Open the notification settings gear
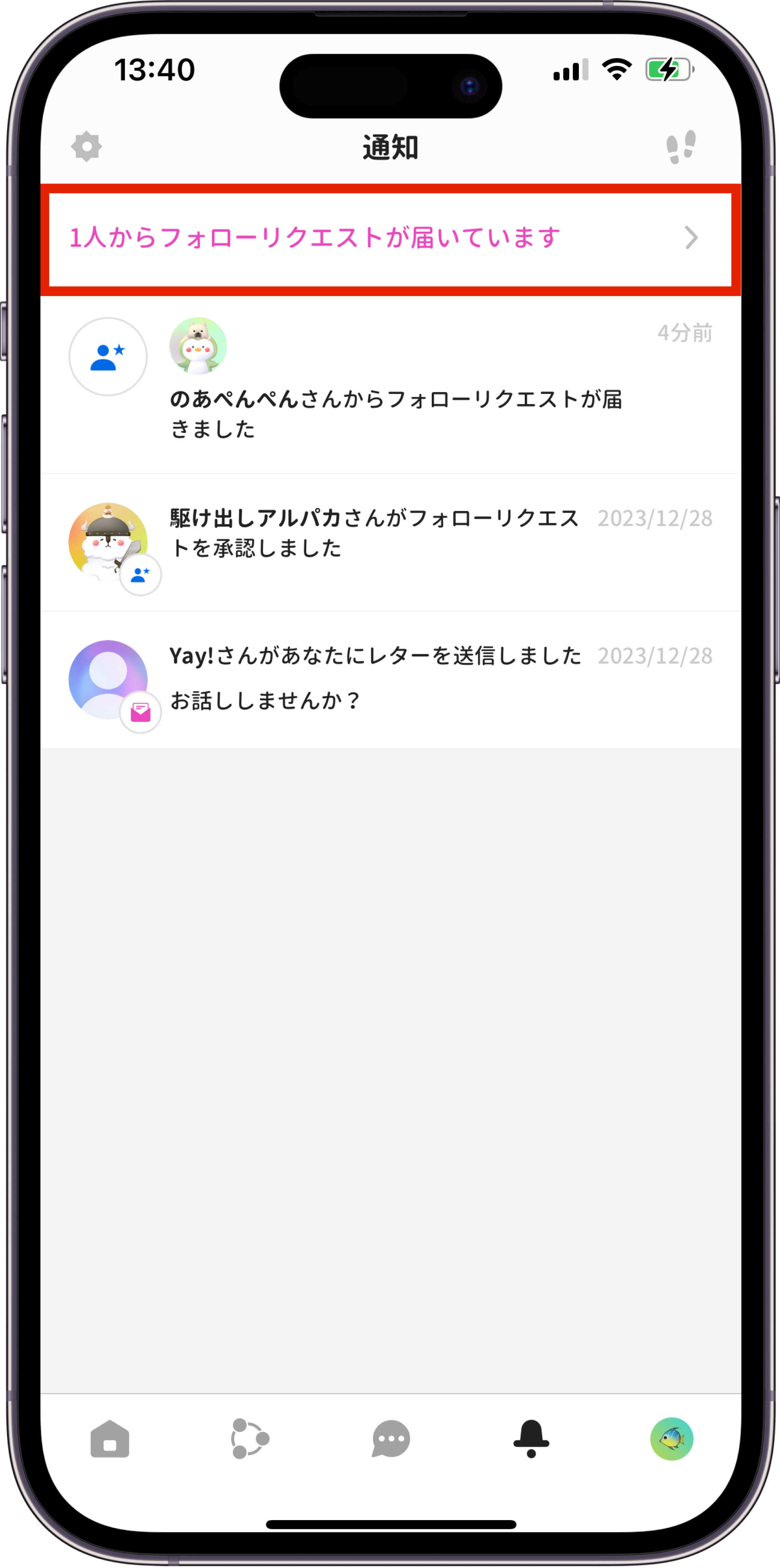Image resolution: width=780 pixels, height=1568 pixels. point(87,146)
